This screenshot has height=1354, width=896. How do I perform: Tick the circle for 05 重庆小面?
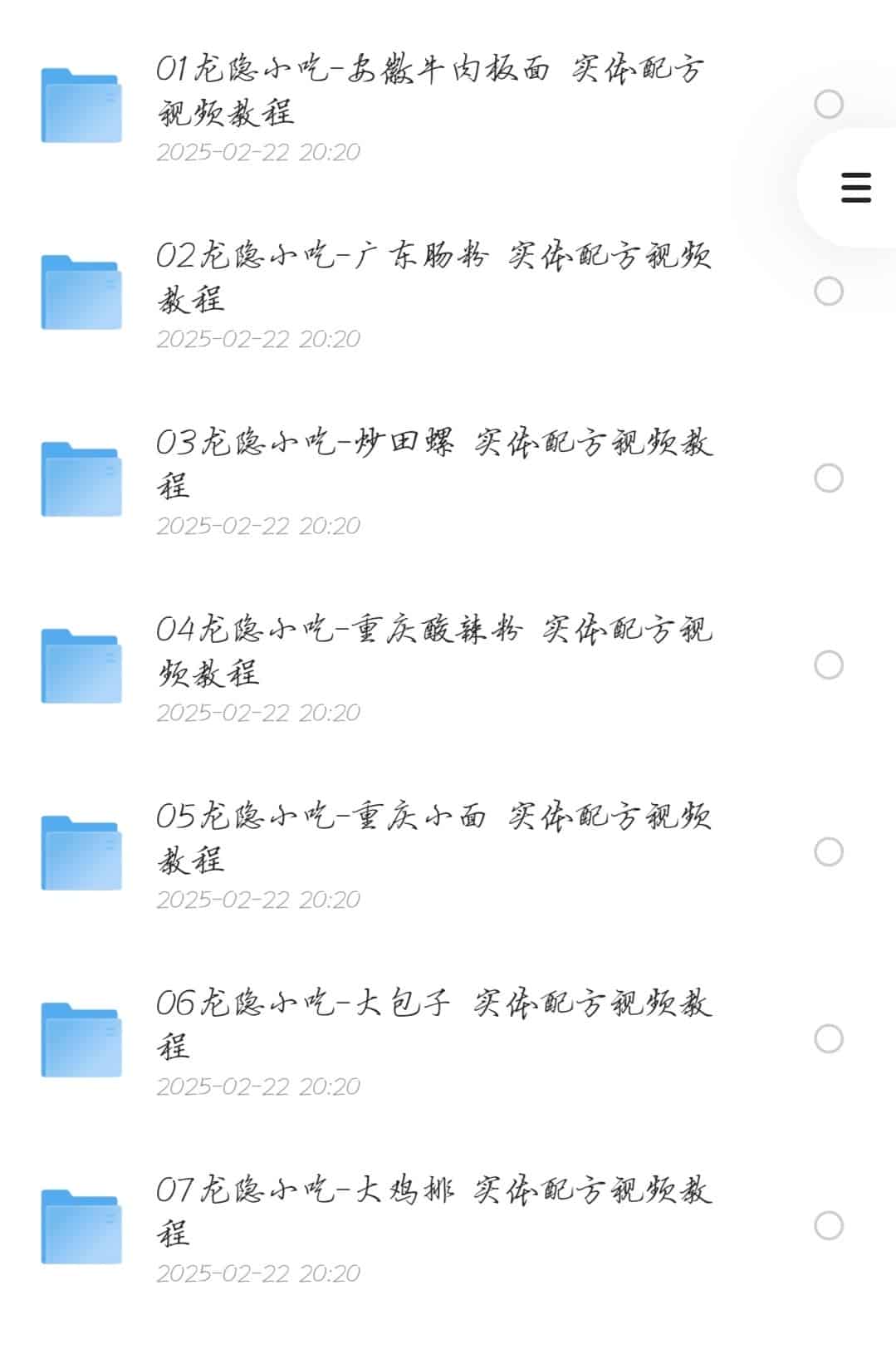828,852
